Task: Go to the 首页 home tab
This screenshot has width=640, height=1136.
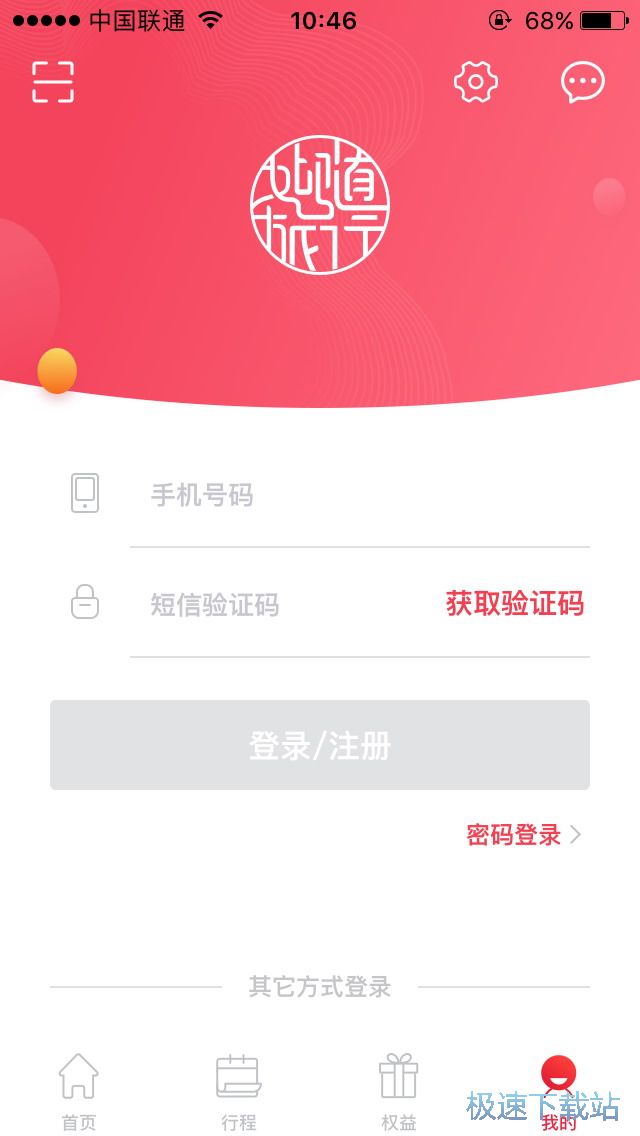Action: point(78,1090)
